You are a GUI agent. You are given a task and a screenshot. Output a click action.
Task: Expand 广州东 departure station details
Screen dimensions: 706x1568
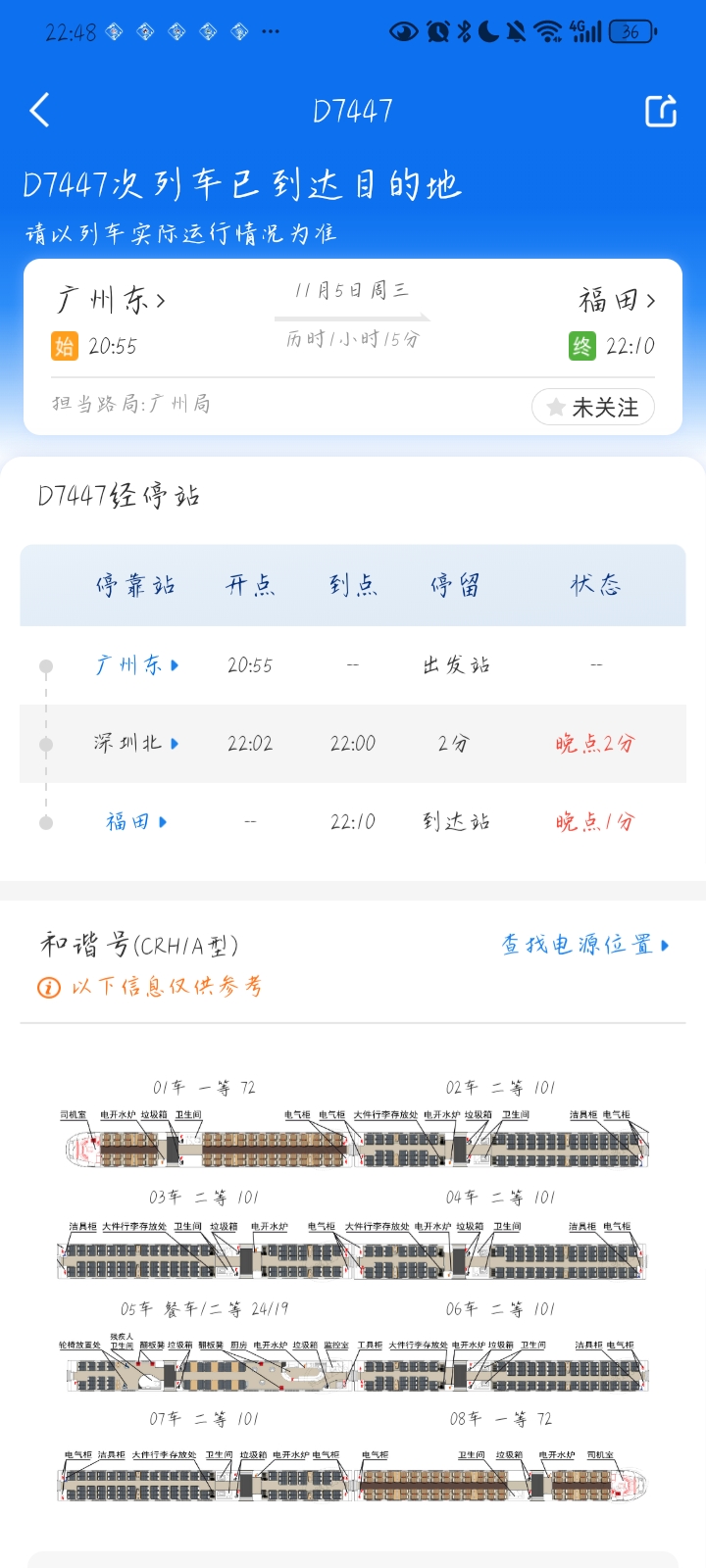(133, 663)
